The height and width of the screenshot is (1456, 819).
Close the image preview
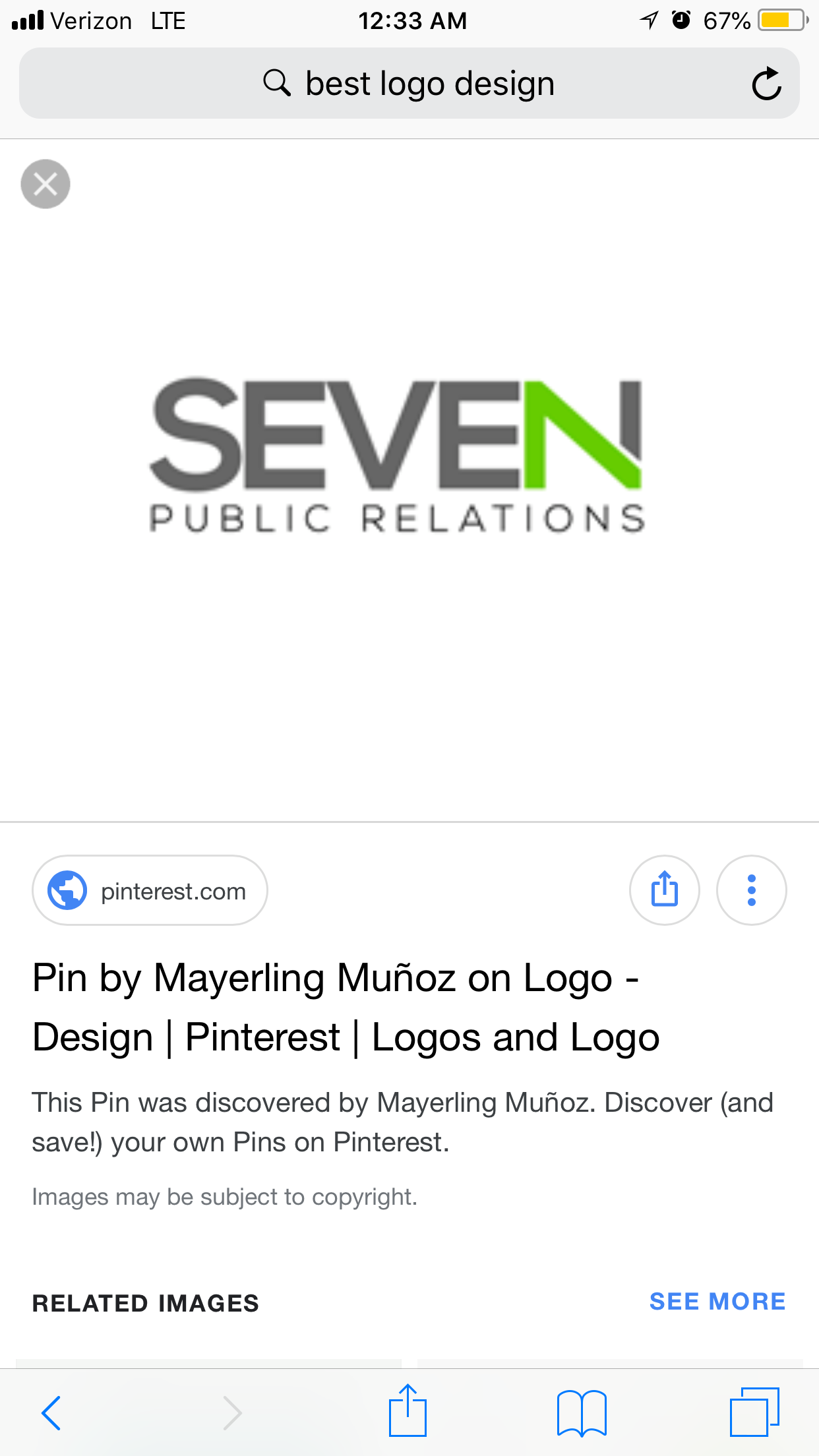tap(45, 184)
